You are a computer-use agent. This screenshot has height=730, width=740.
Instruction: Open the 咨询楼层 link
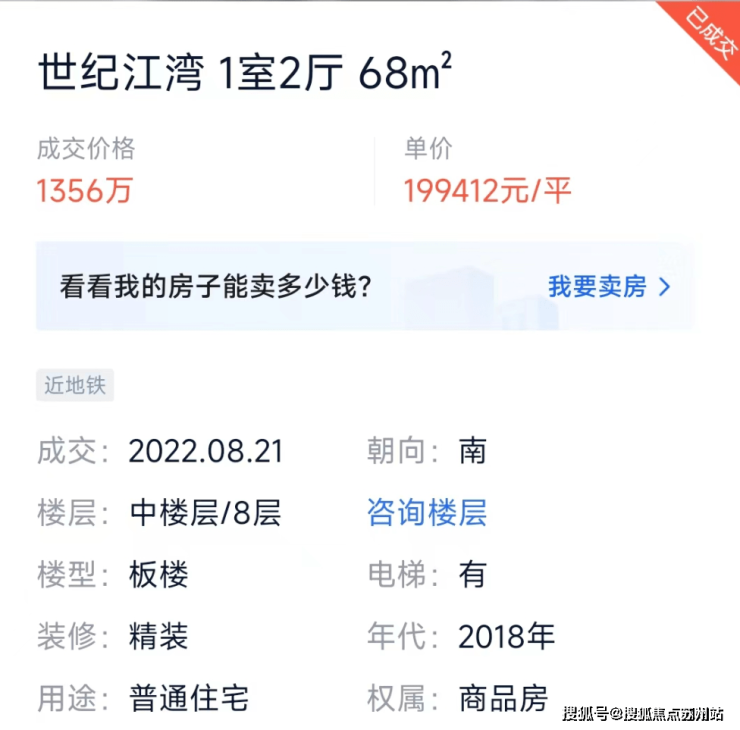click(427, 513)
